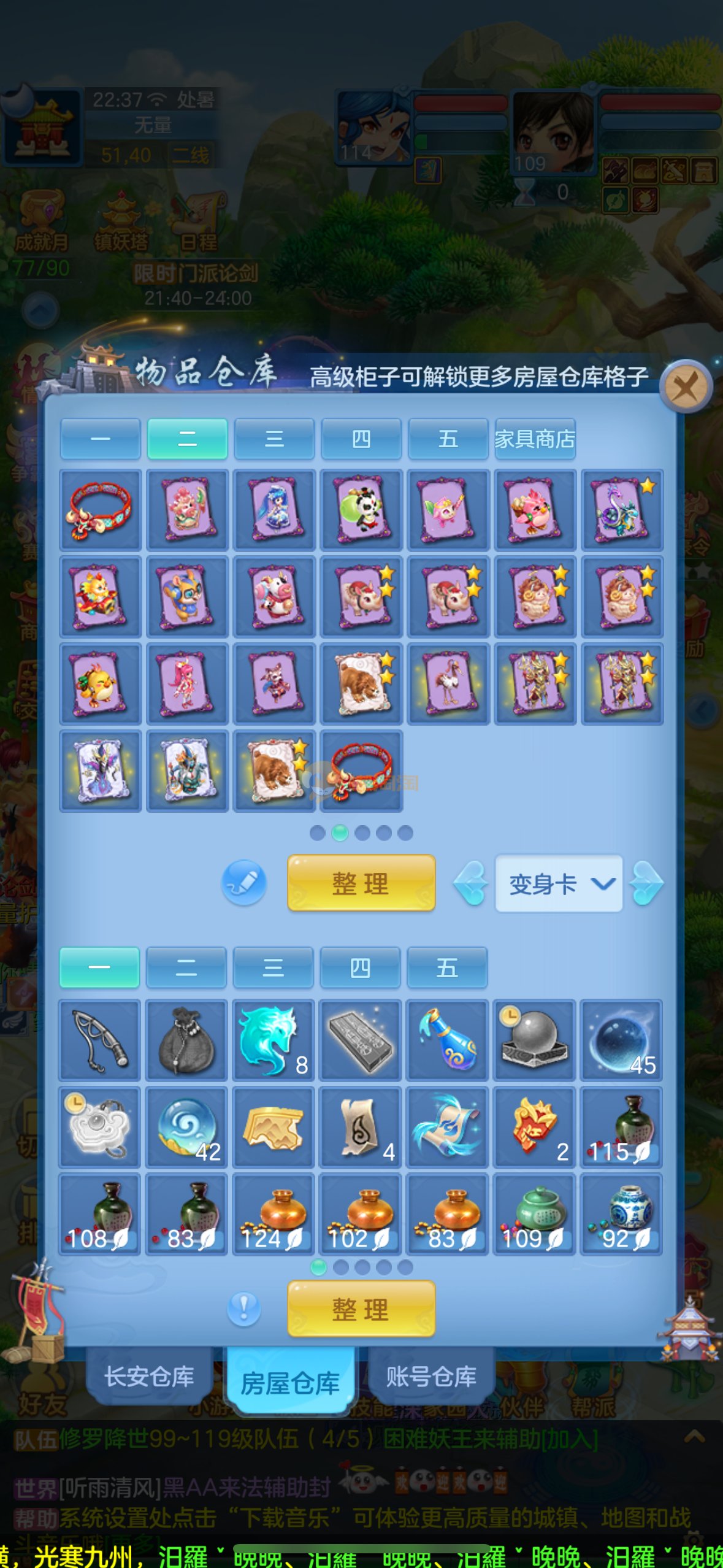
Task: Select the top warehouse page 三 tab
Action: pos(274,439)
